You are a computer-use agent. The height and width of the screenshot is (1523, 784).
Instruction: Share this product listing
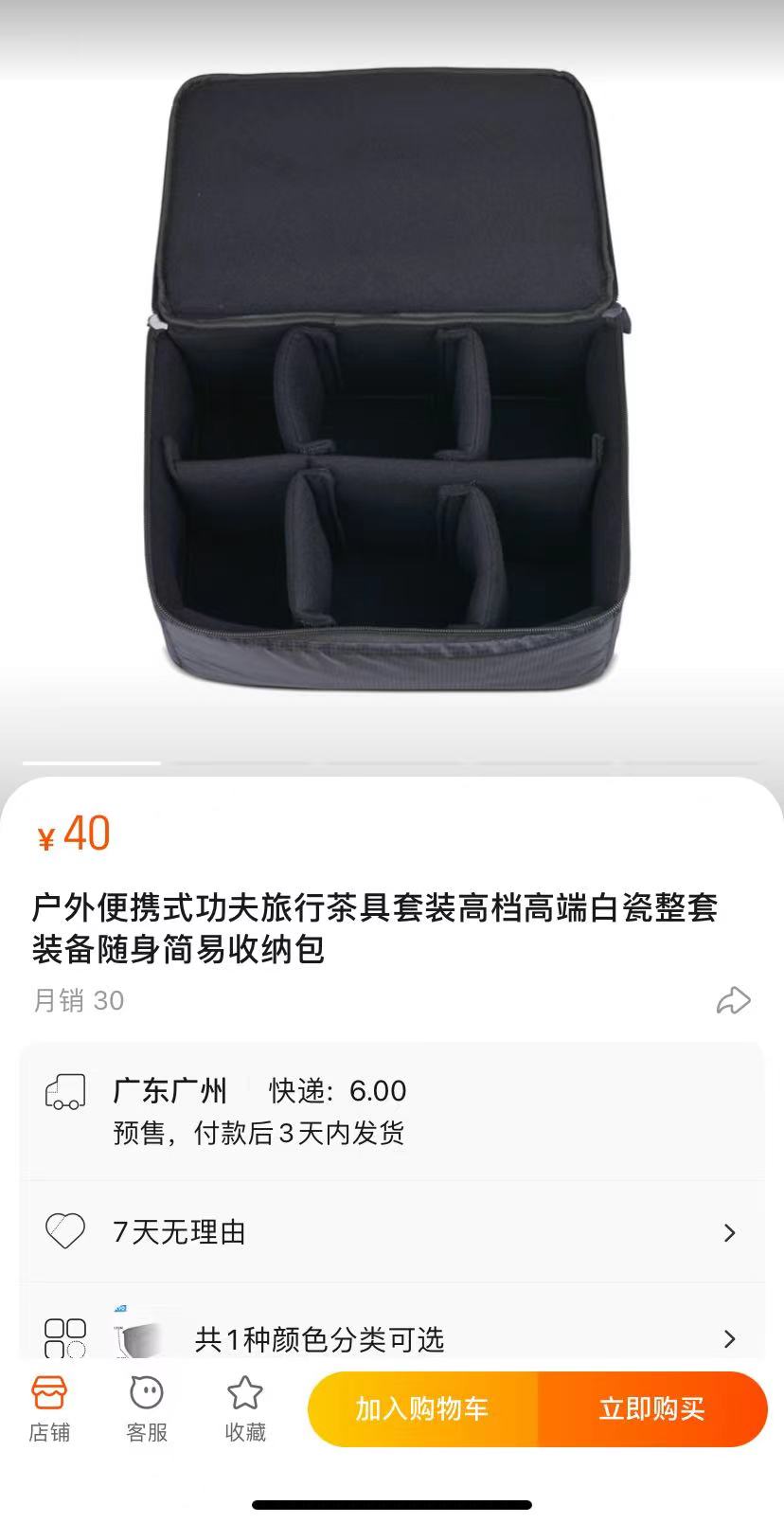pyautogui.click(x=733, y=1000)
